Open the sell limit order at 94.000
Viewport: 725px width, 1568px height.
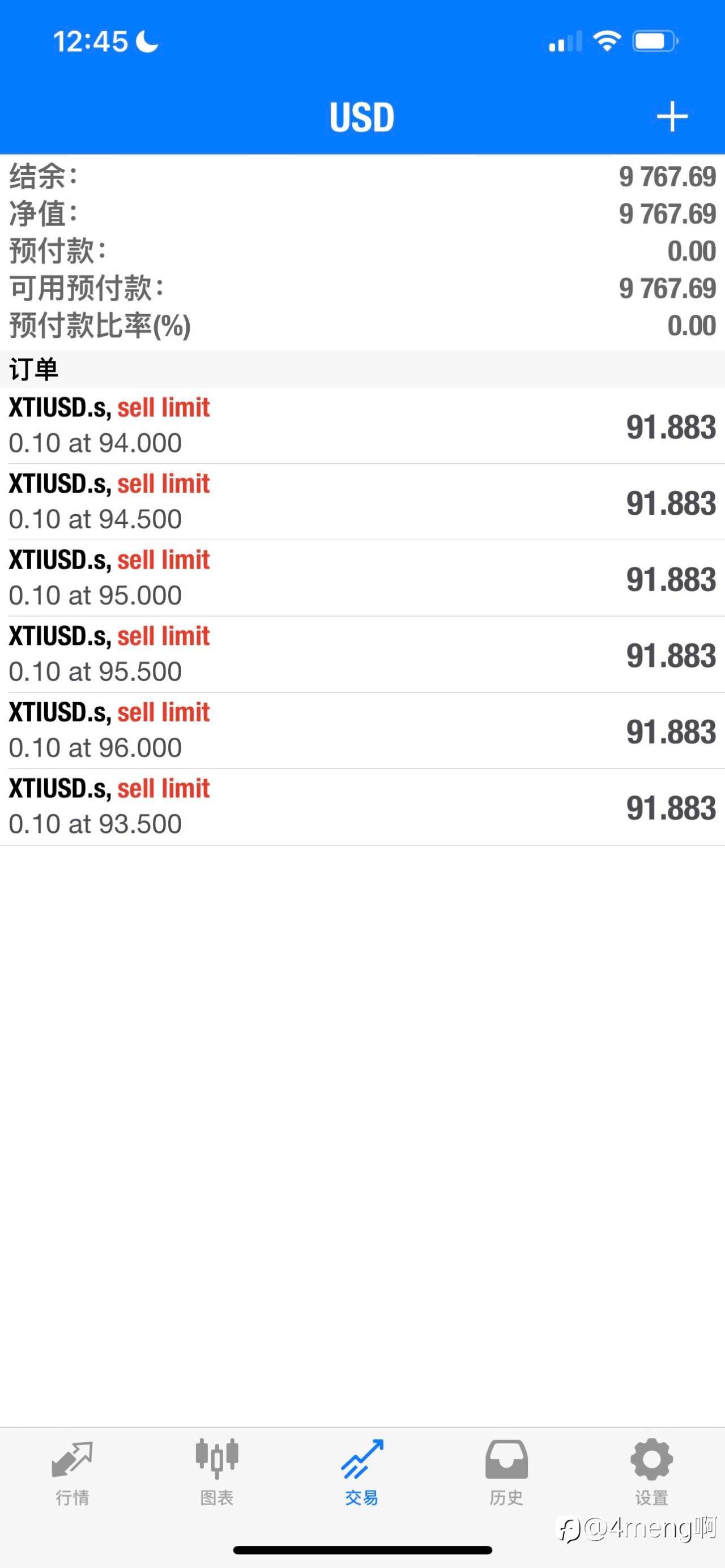pyautogui.click(x=362, y=425)
